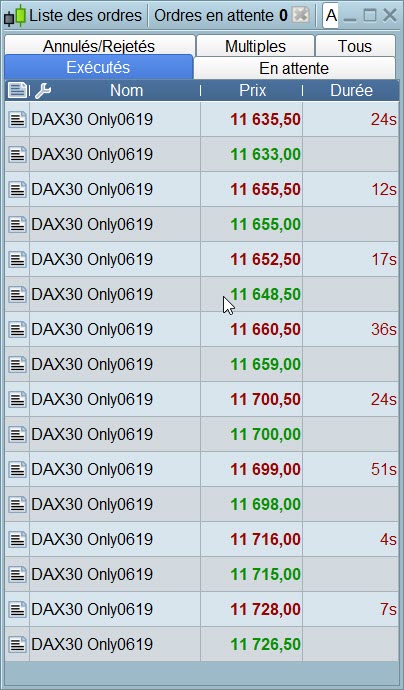Minimize the order list window
Screen dimensions: 404x690
click(350, 17)
